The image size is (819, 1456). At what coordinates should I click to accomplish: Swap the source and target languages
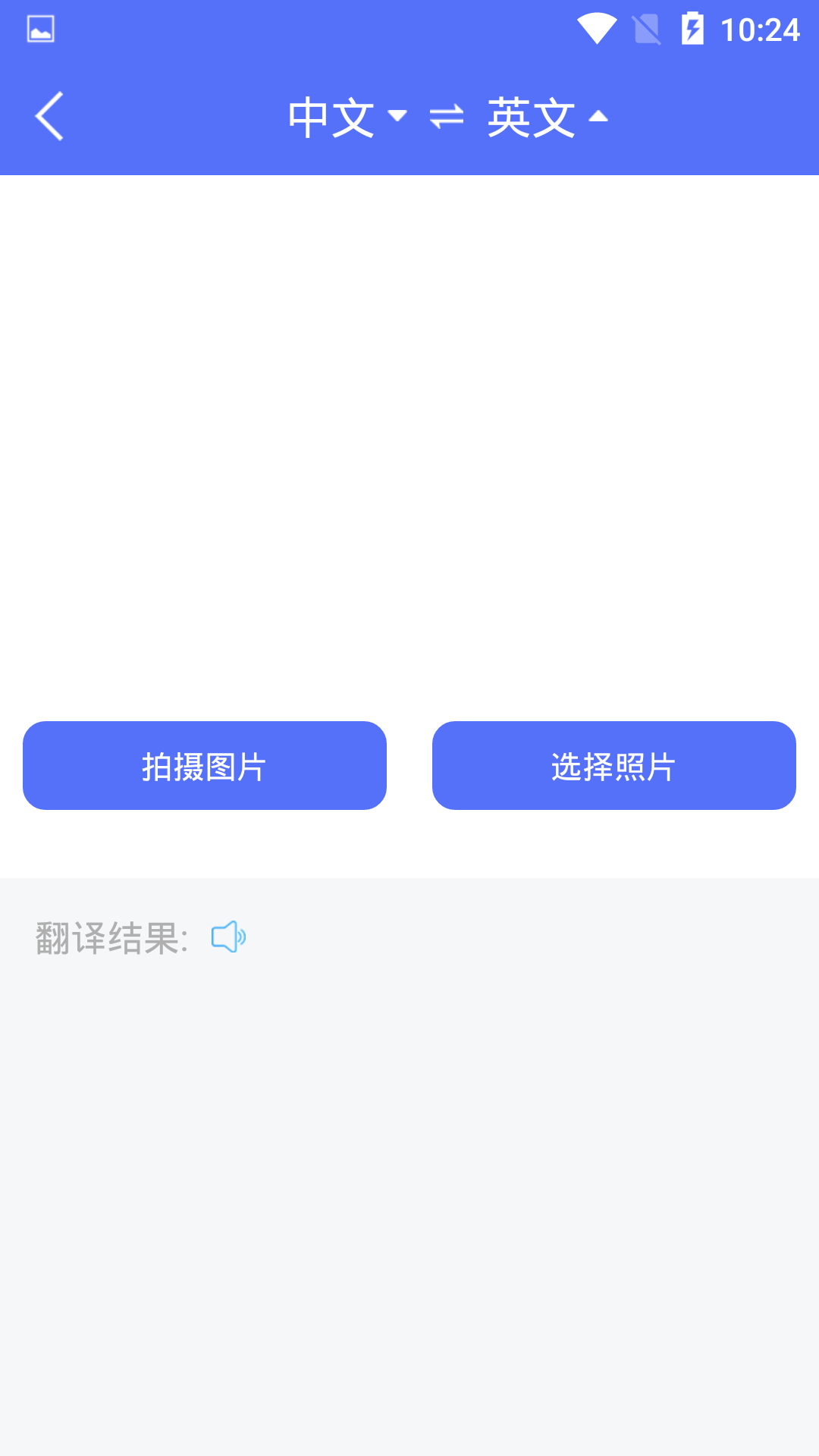tap(447, 118)
